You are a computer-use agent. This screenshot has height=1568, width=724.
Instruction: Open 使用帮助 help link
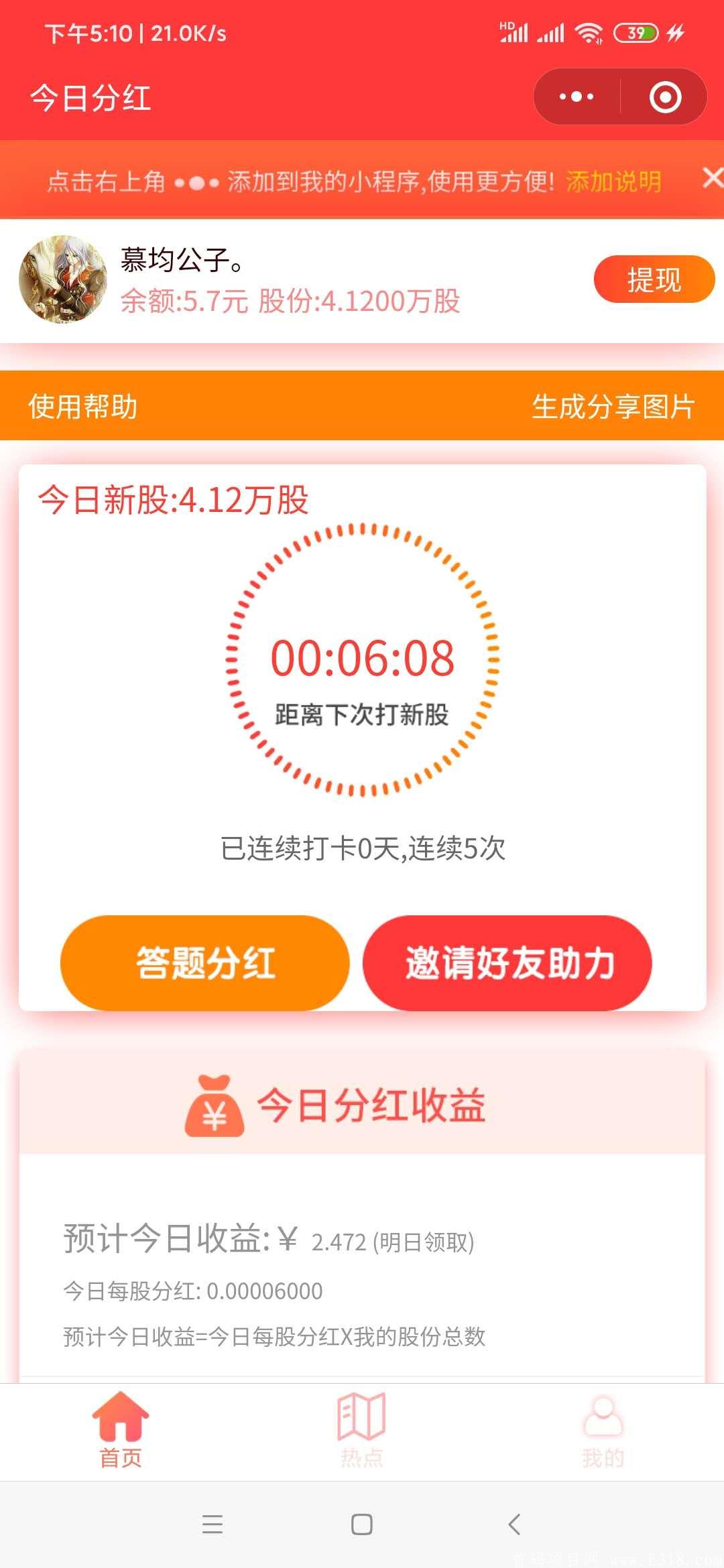point(82,407)
